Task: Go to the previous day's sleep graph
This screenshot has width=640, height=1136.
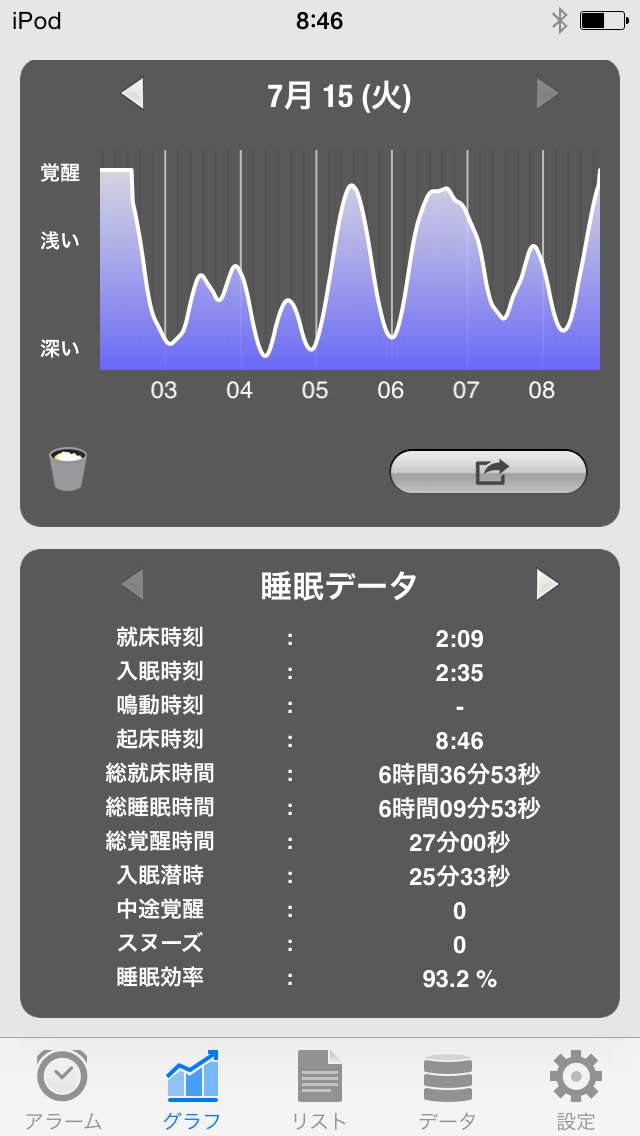Action: pos(132,94)
